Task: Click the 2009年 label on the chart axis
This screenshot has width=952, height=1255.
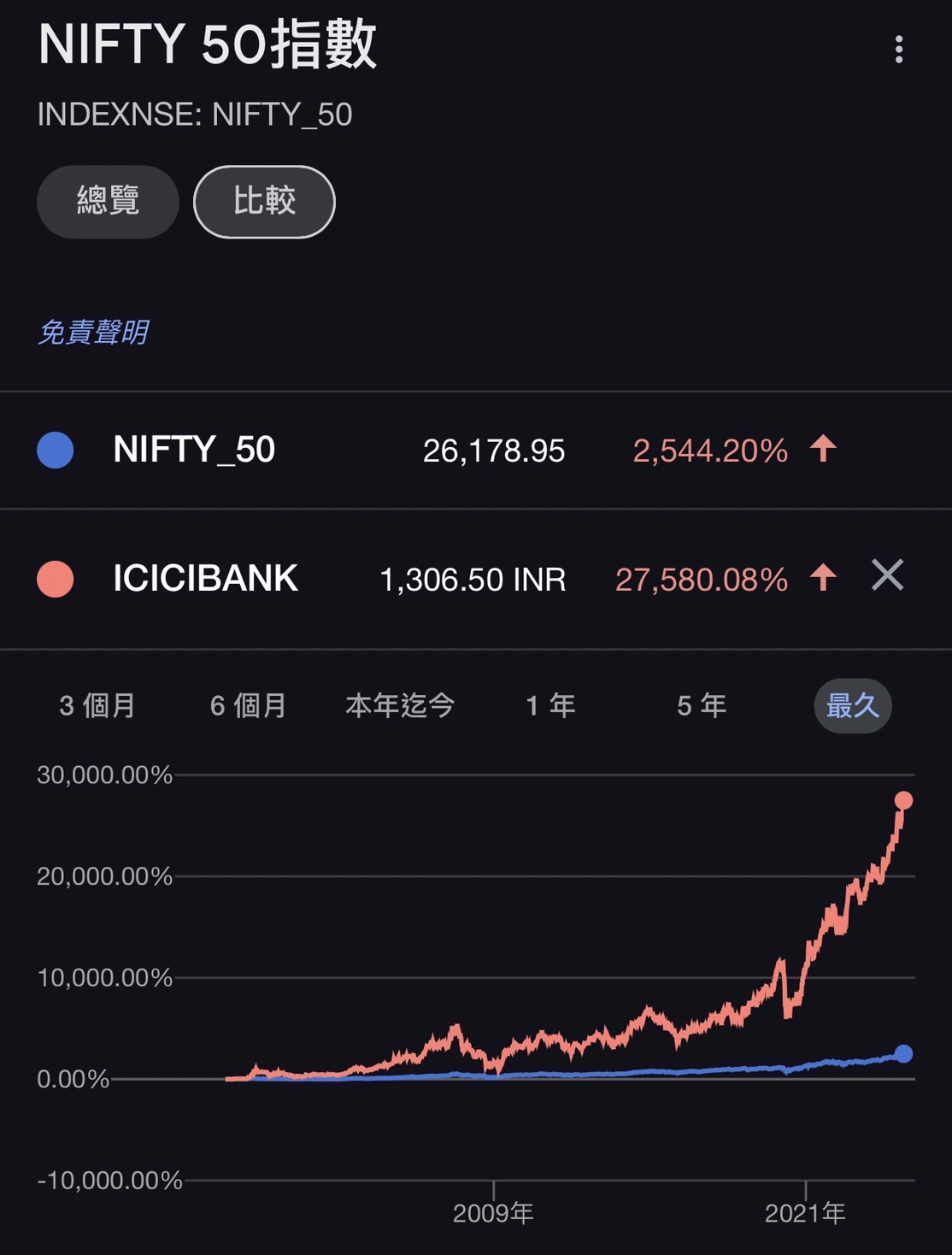Action: [494, 1211]
